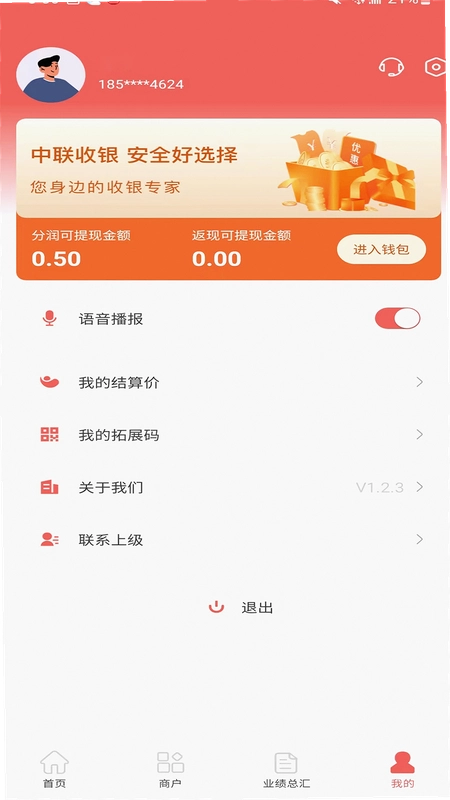This screenshot has height=800, width=450.
Task: Select the 我的 tab
Action: [403, 769]
